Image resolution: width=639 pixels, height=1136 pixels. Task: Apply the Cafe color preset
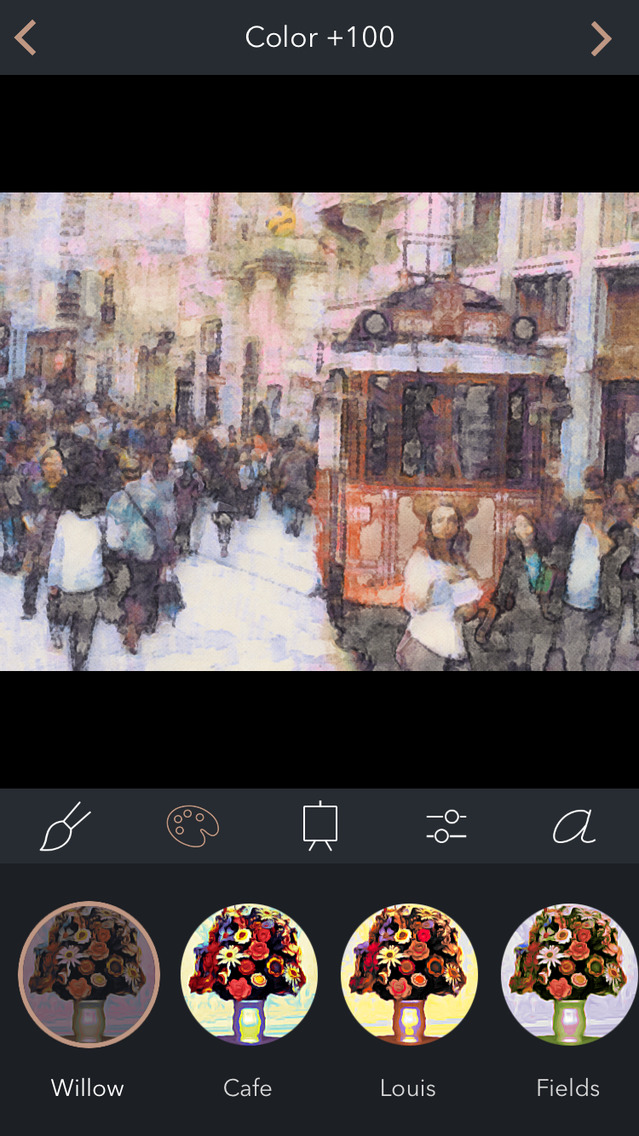[x=248, y=975]
